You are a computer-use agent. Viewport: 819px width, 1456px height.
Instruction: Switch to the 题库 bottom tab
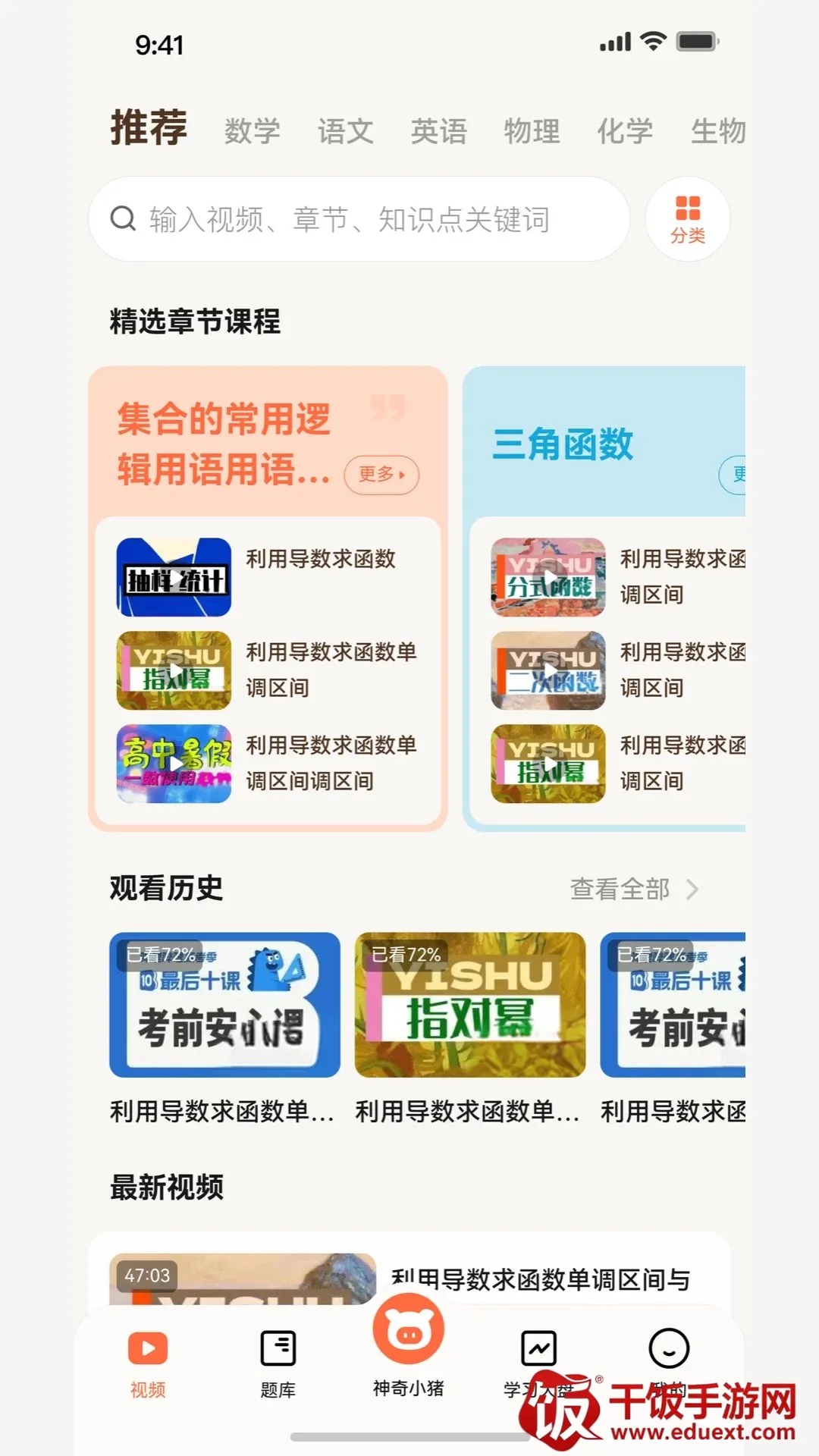coord(278,1363)
